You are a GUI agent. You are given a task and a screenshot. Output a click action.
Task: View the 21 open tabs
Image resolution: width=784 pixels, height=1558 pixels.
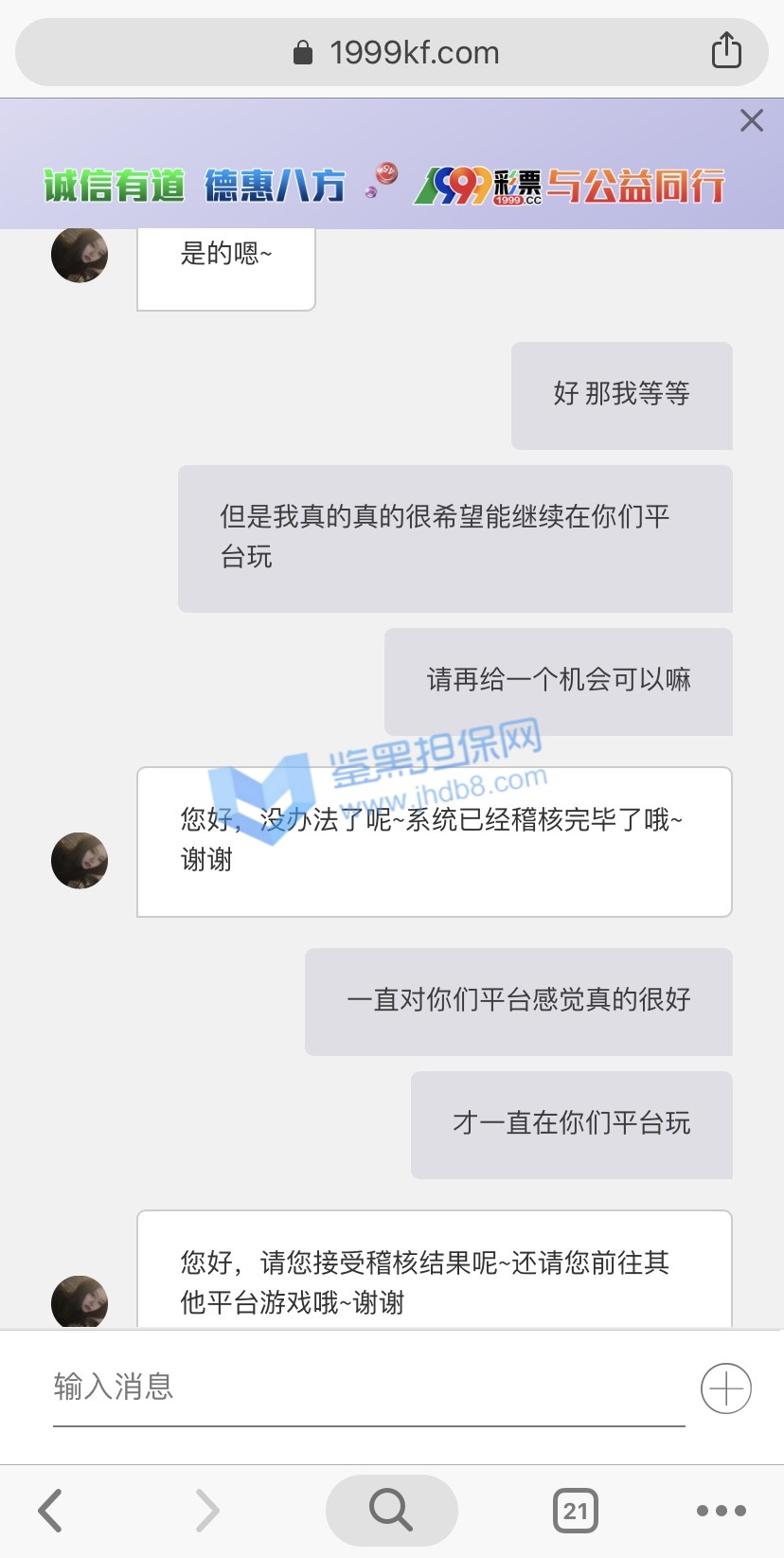[x=576, y=1510]
